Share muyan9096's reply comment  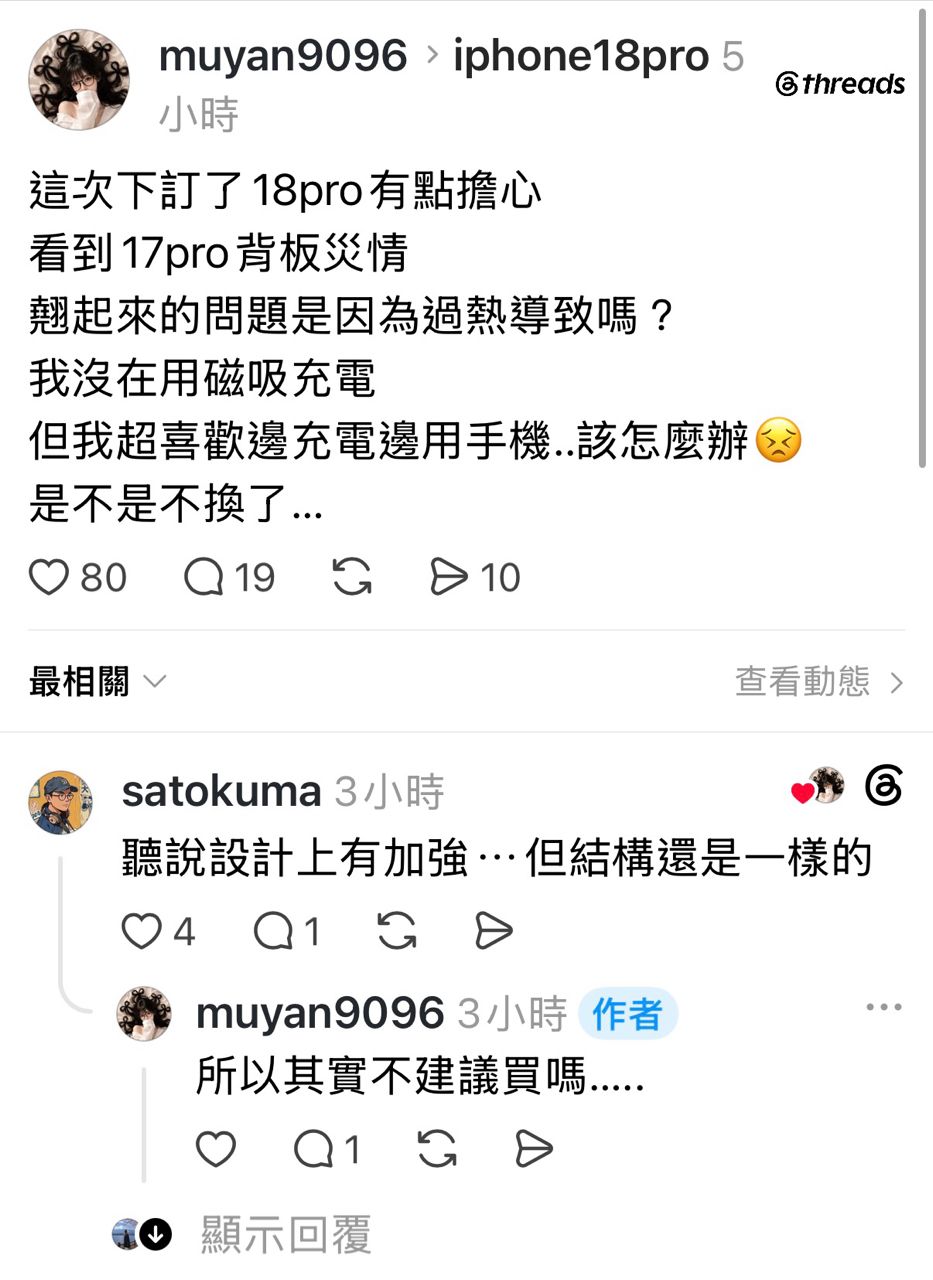533,1149
